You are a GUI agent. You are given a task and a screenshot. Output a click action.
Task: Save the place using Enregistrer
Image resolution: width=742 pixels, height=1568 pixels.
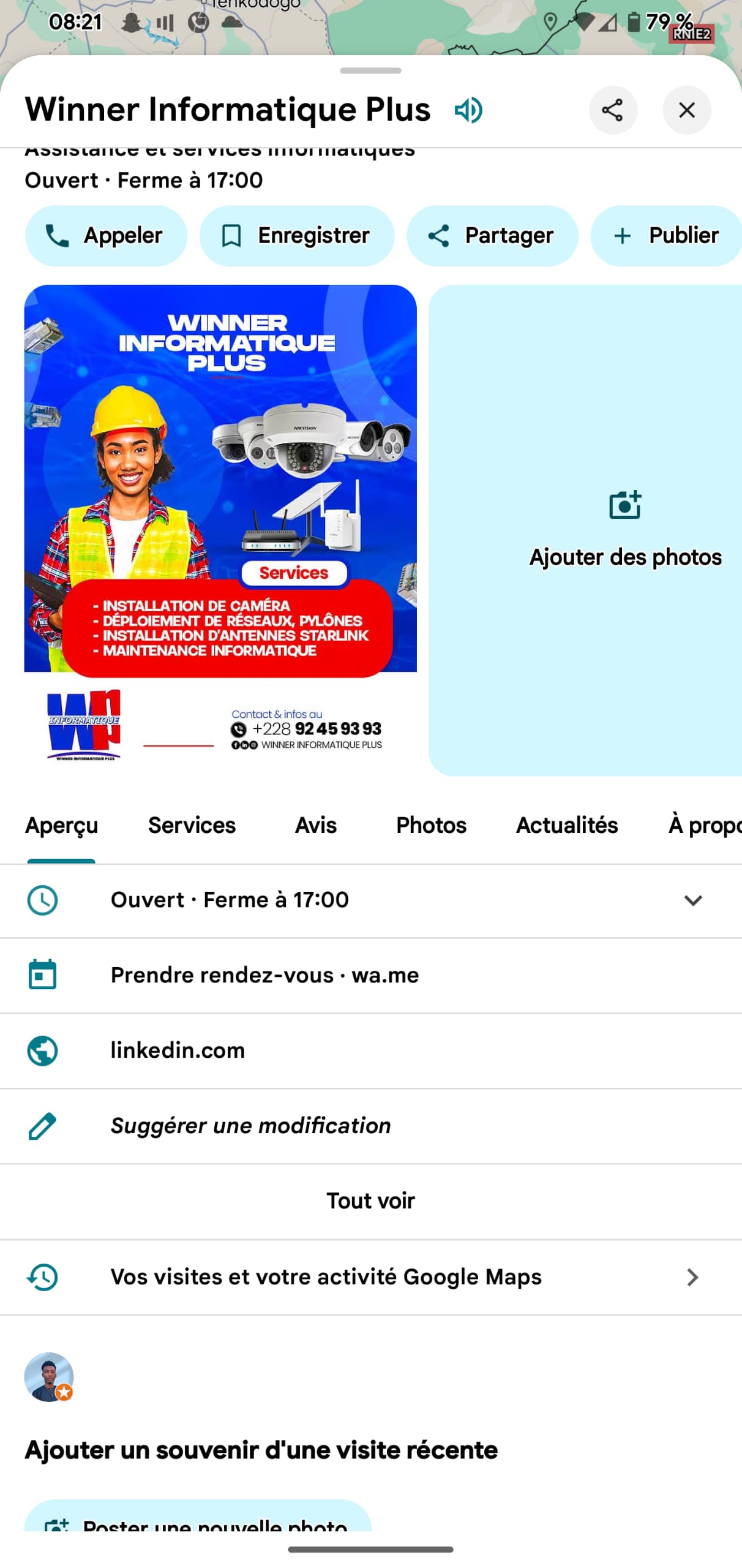[x=297, y=236]
